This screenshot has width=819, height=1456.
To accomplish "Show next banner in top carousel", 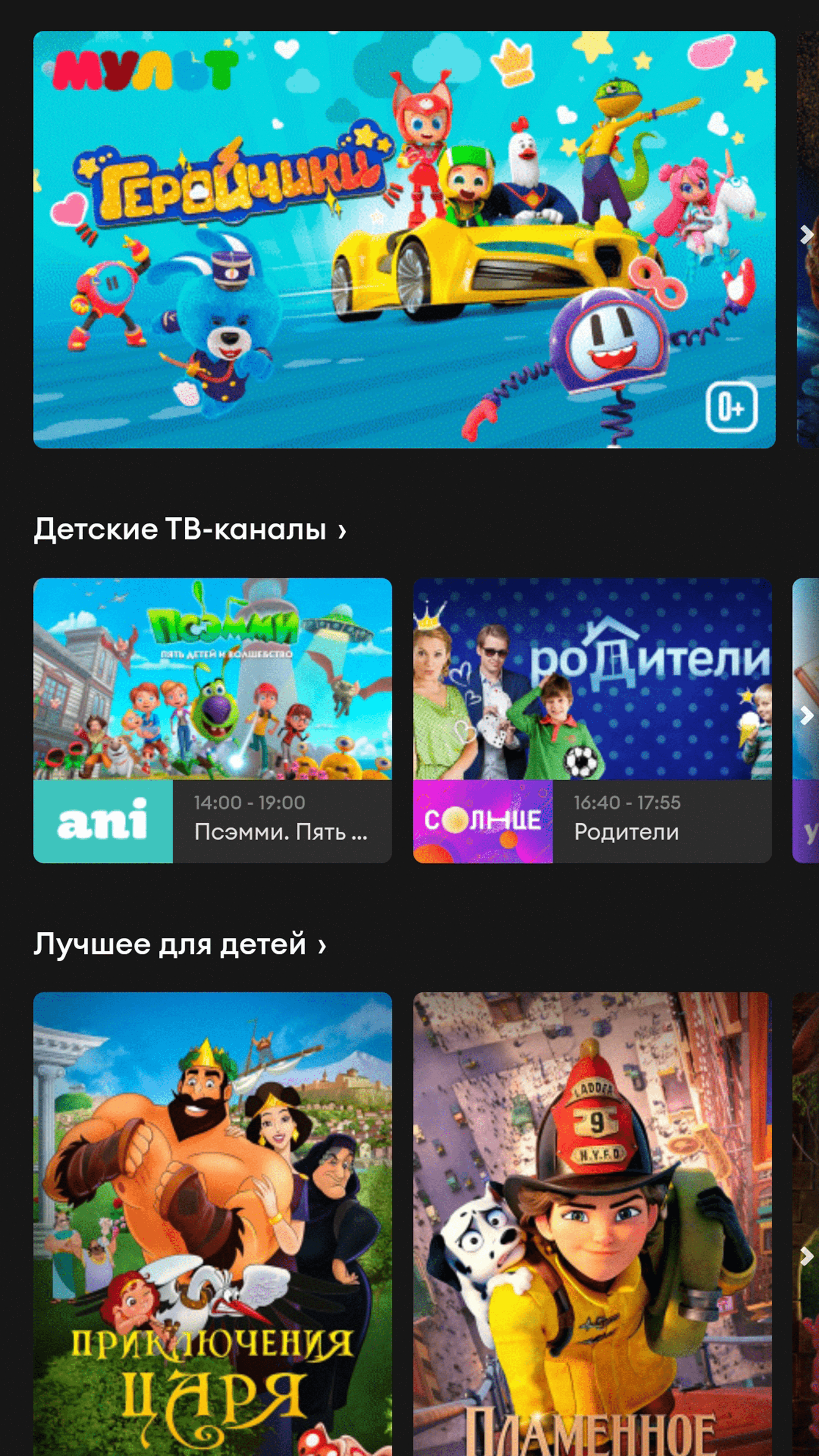I will pyautogui.click(x=806, y=235).
